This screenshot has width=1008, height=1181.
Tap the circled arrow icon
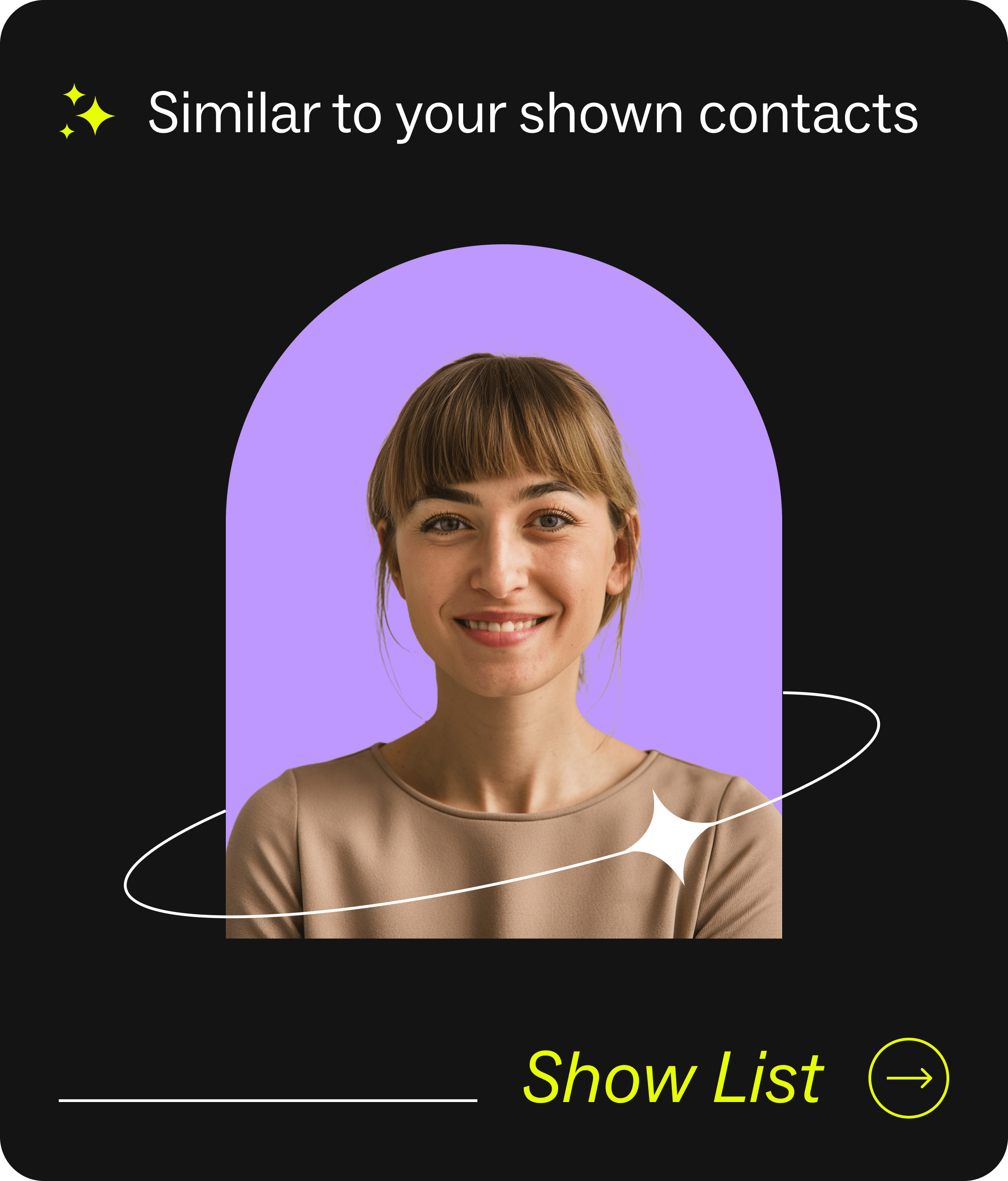[x=908, y=1078]
